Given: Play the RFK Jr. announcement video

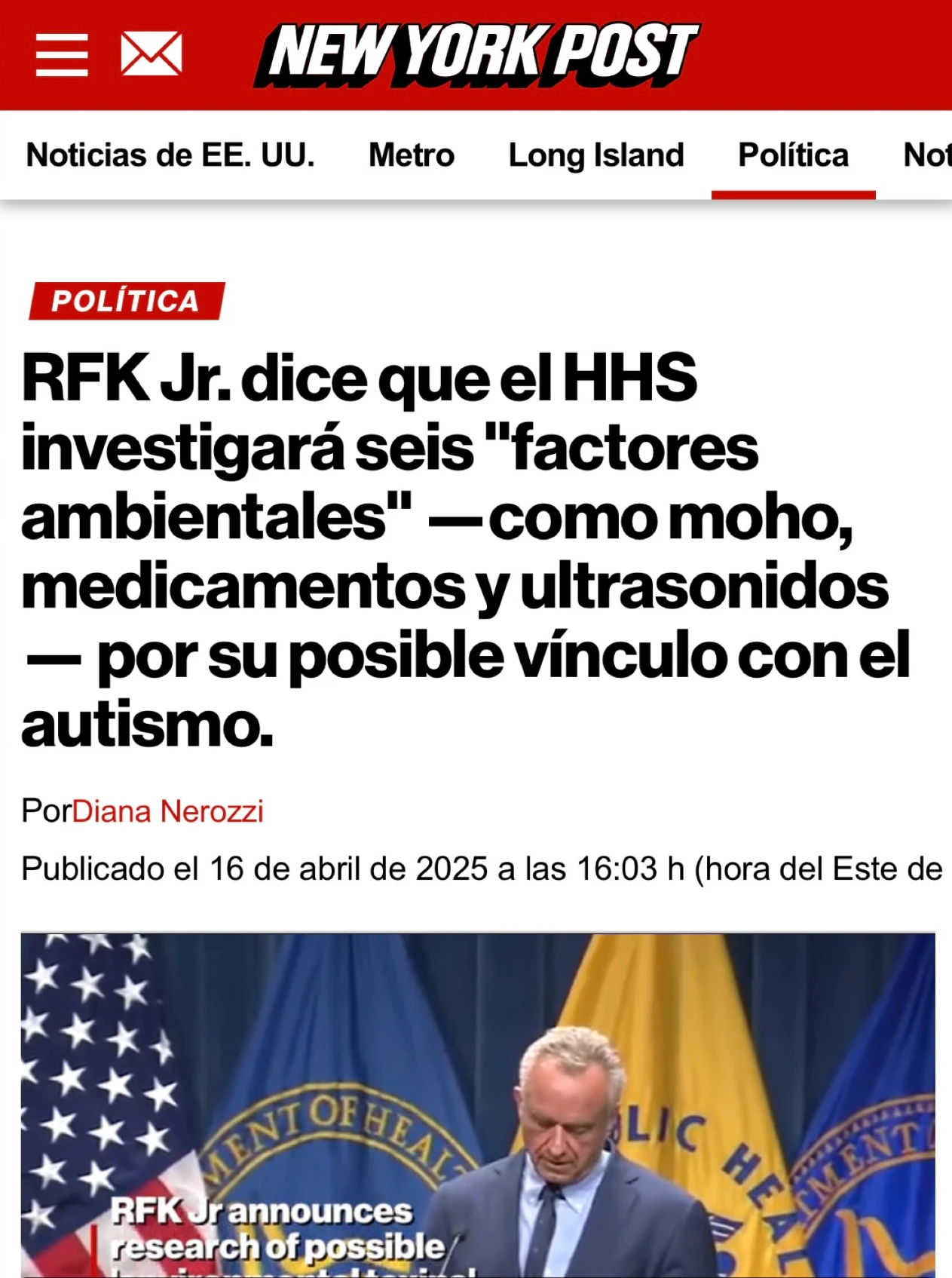Looking at the screenshot, I should (x=478, y=1105).
